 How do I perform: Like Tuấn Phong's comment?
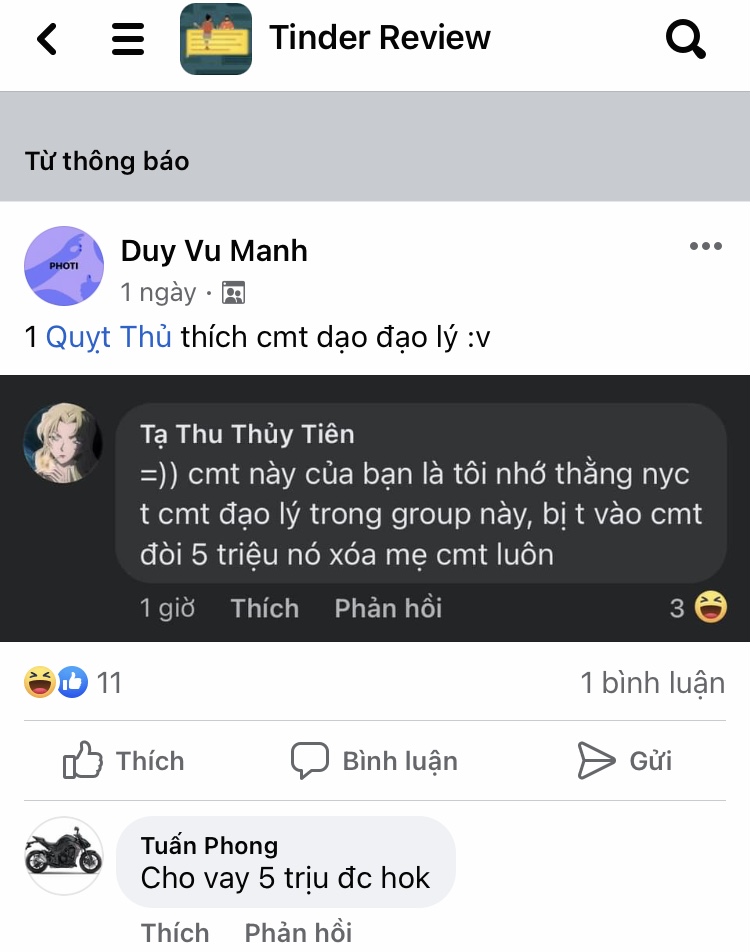coord(175,932)
